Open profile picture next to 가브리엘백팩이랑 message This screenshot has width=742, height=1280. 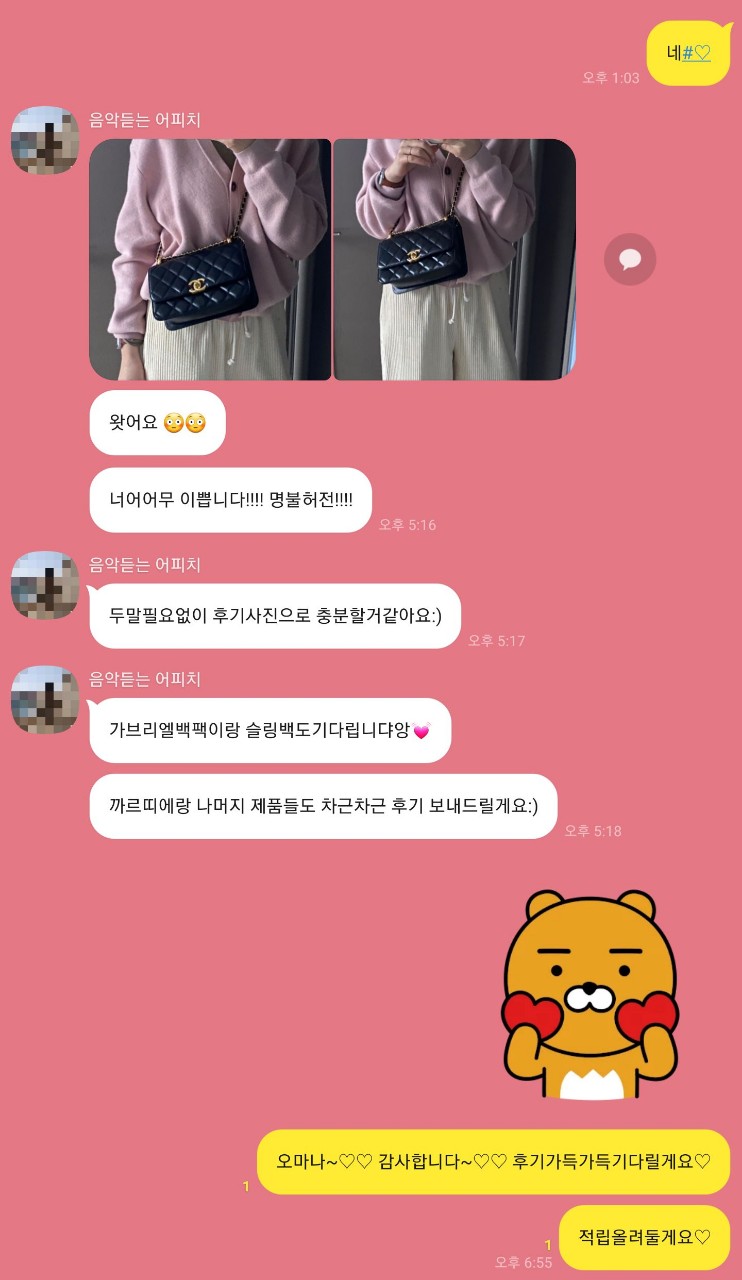(45, 699)
